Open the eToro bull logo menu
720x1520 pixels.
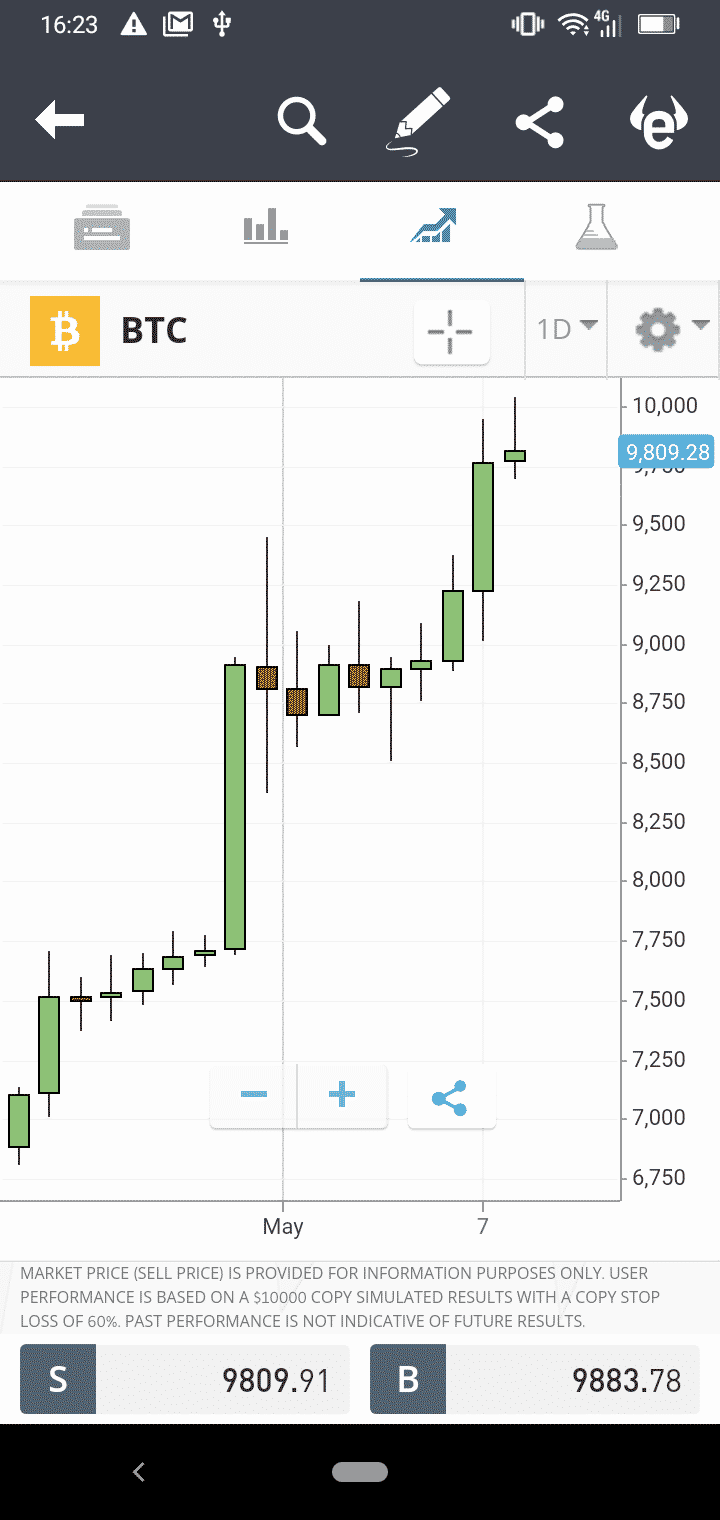(657, 122)
